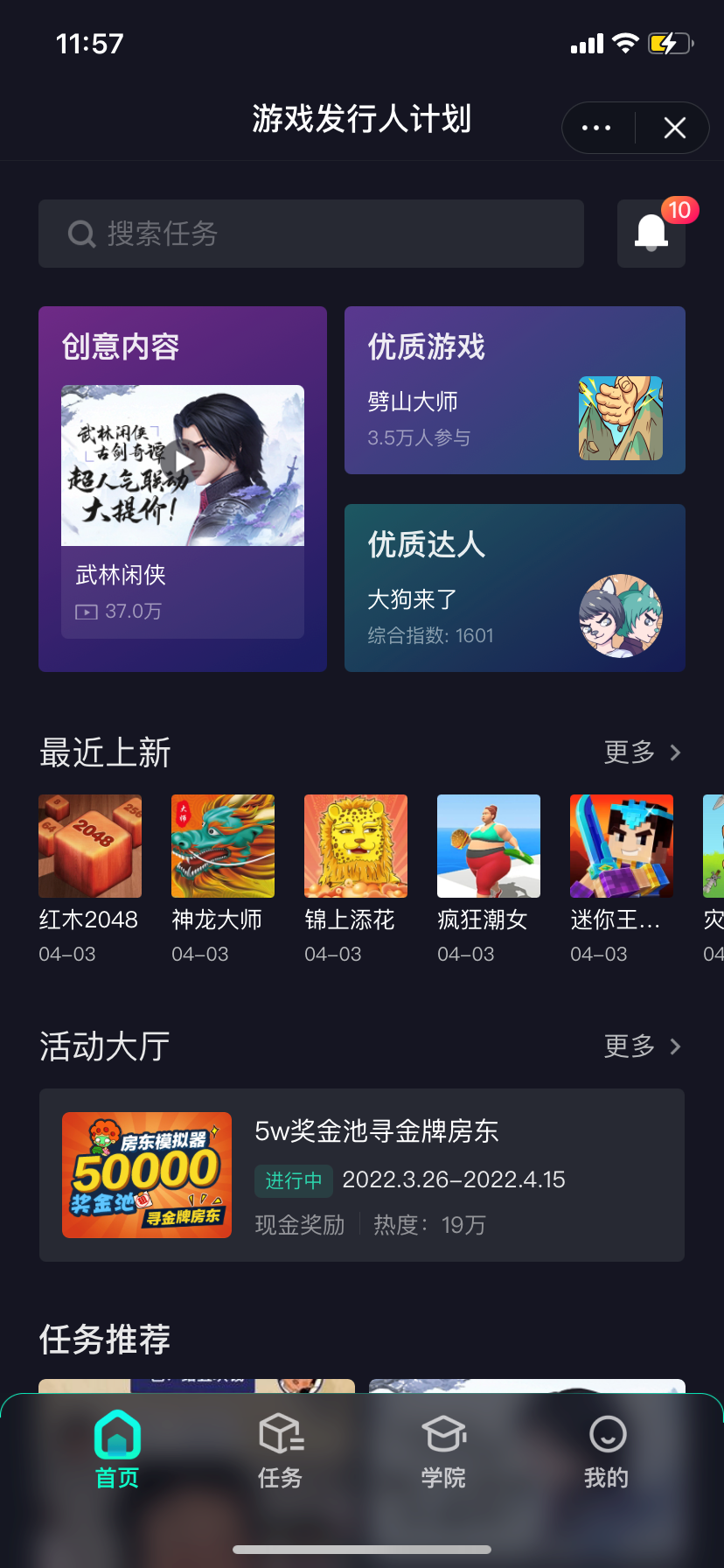
Task: Open the 5w奖金池寻金牌房东 event
Action: (361, 1175)
